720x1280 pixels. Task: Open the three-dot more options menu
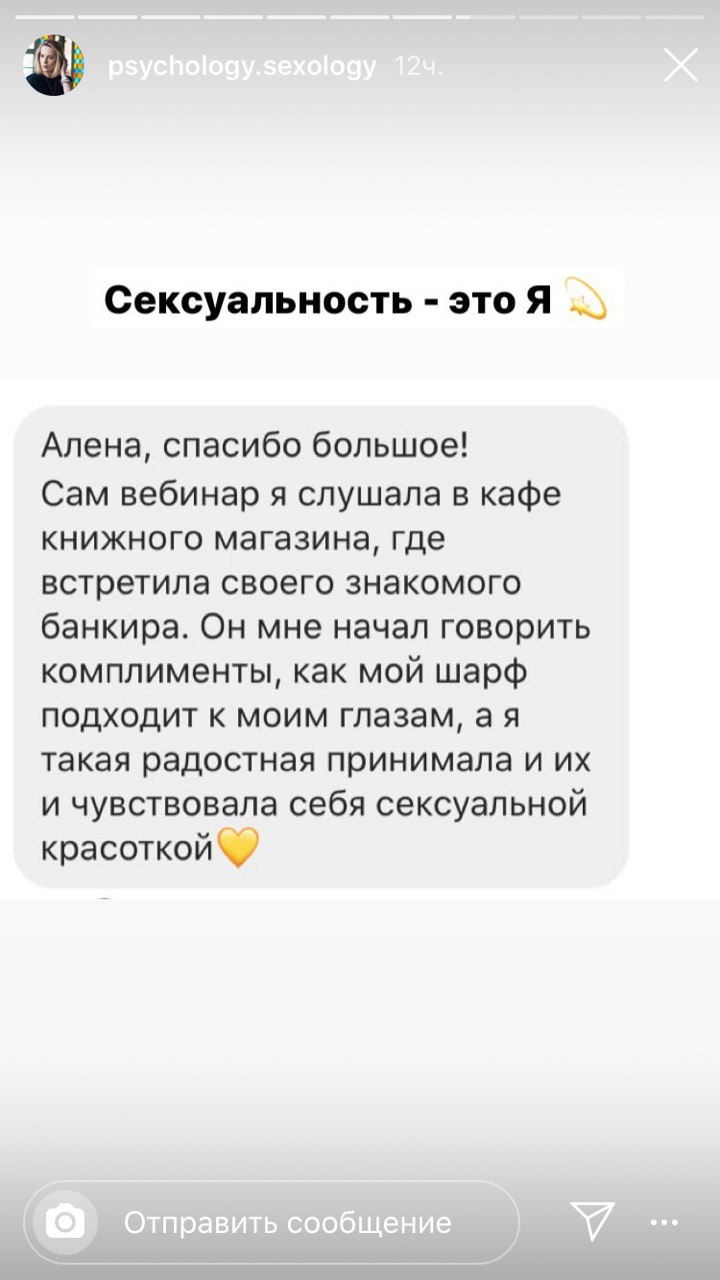click(x=665, y=1222)
